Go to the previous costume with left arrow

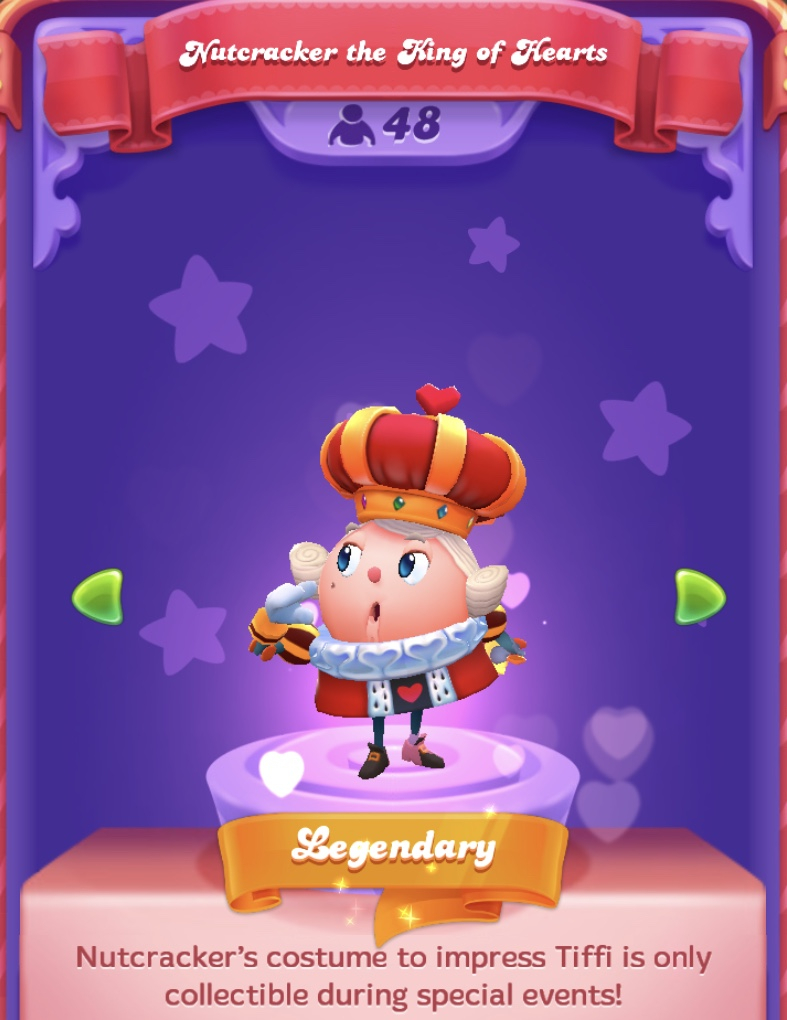click(98, 597)
